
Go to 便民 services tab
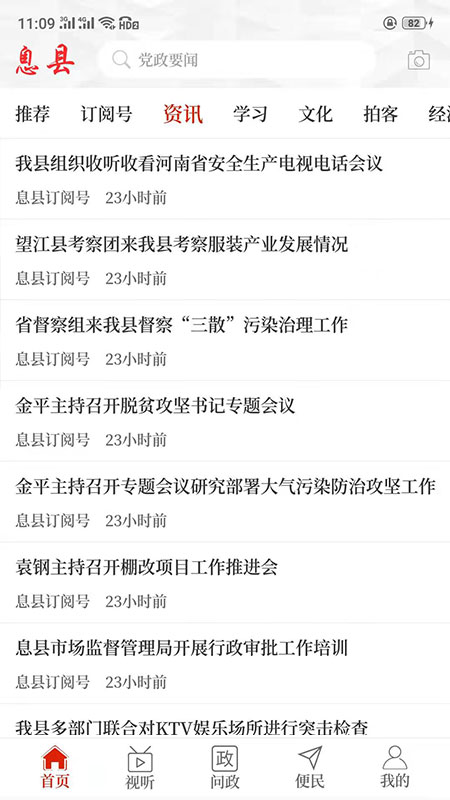click(x=310, y=767)
